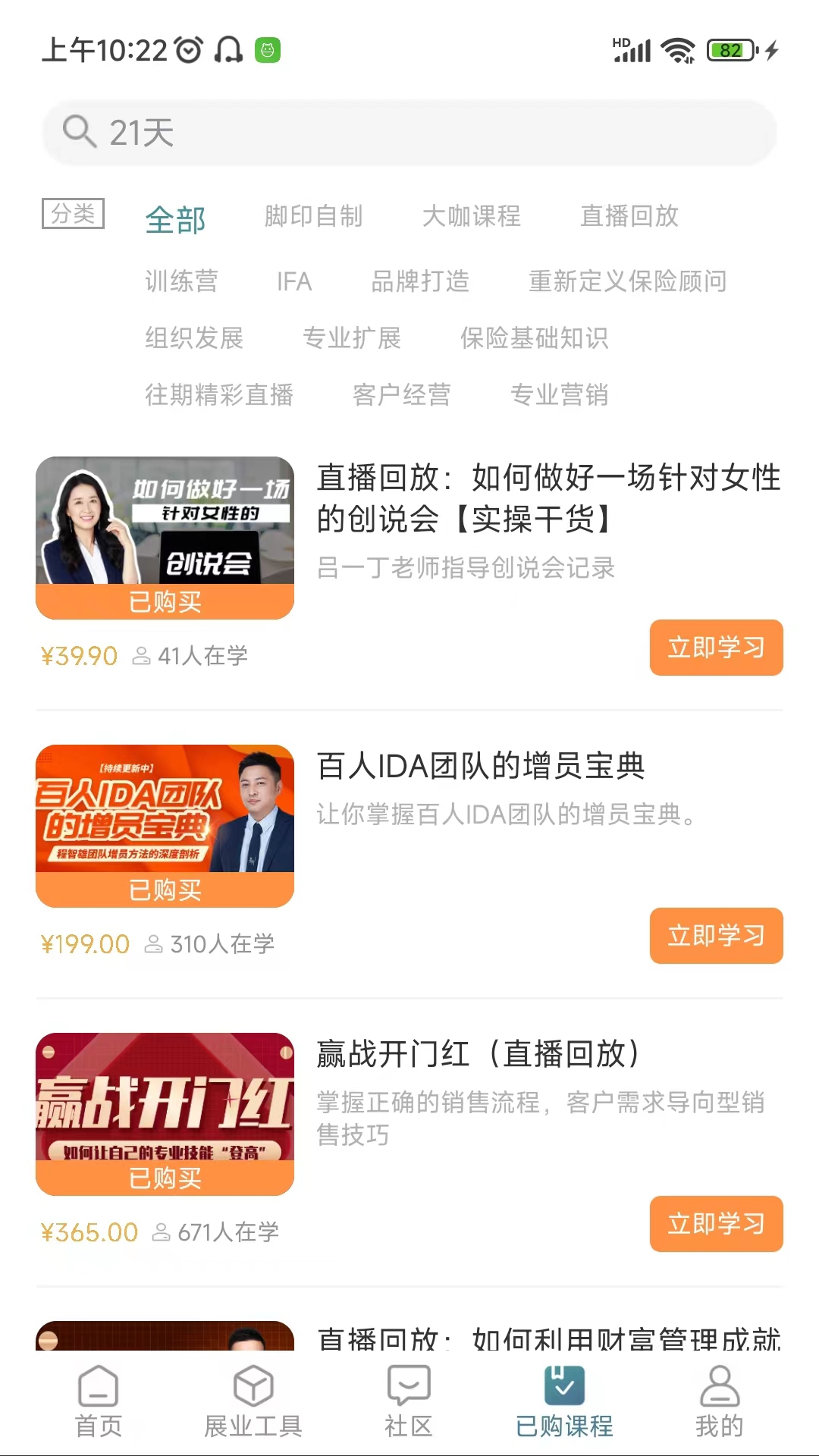Click the search magnifier icon
The height and width of the screenshot is (1456, 819).
[80, 132]
